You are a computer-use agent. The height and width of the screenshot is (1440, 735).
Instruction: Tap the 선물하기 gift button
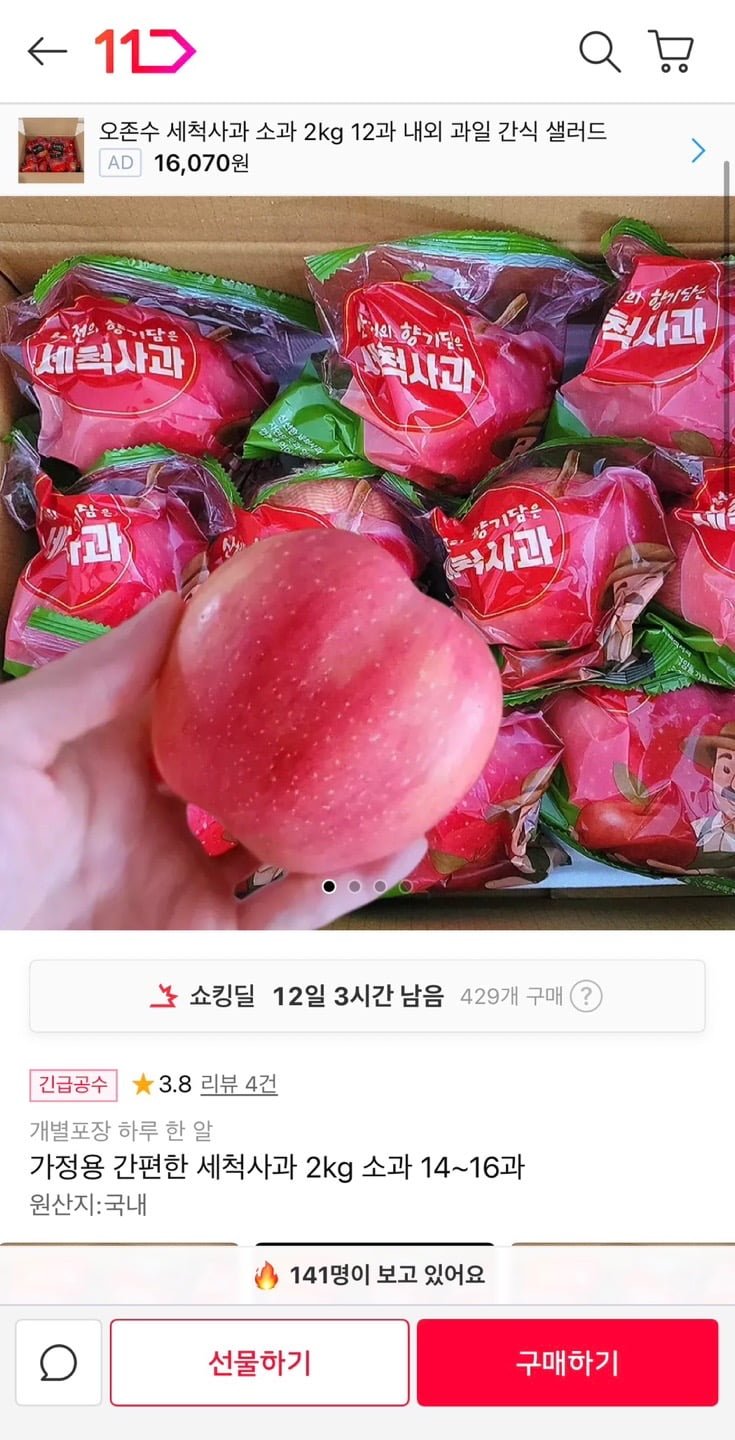259,1362
